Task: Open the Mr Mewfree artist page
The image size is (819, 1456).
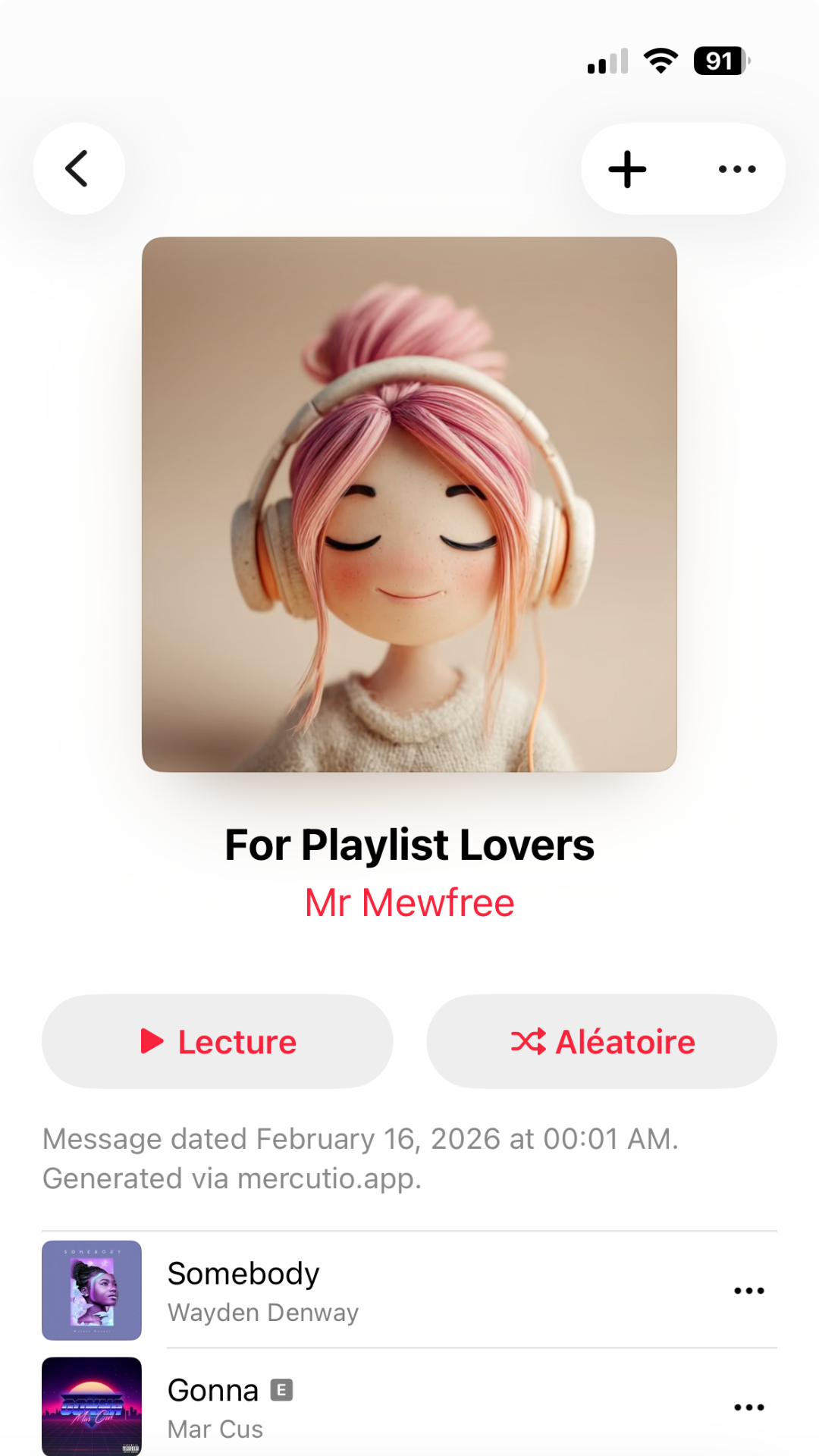Action: pos(409,902)
